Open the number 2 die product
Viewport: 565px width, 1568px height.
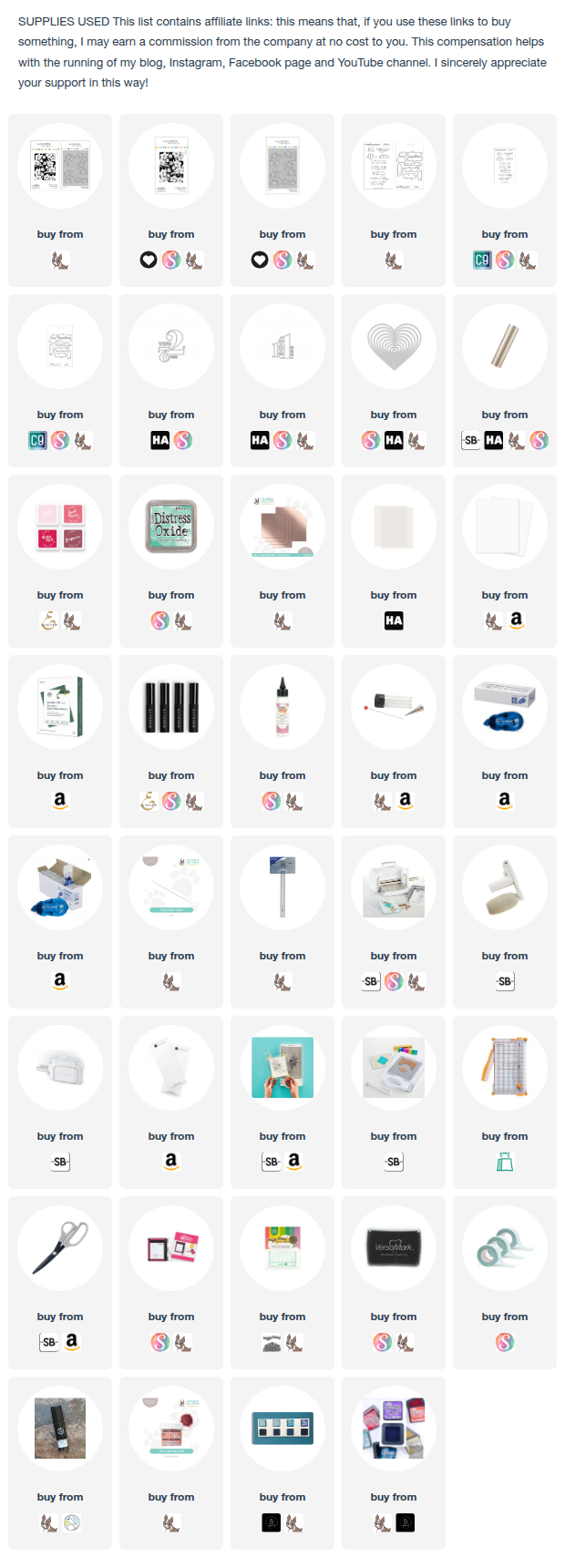(x=171, y=346)
